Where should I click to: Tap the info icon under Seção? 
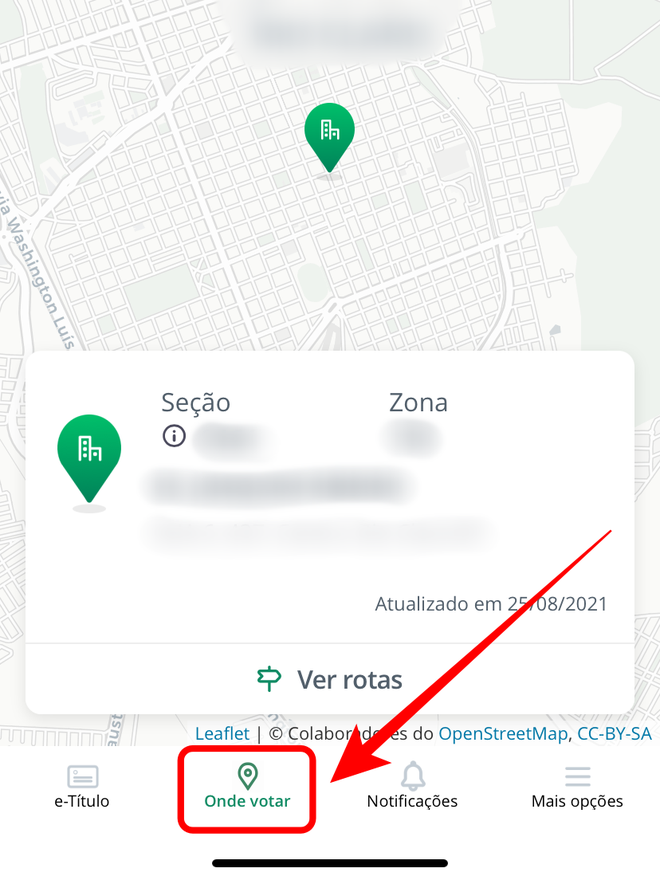174,436
